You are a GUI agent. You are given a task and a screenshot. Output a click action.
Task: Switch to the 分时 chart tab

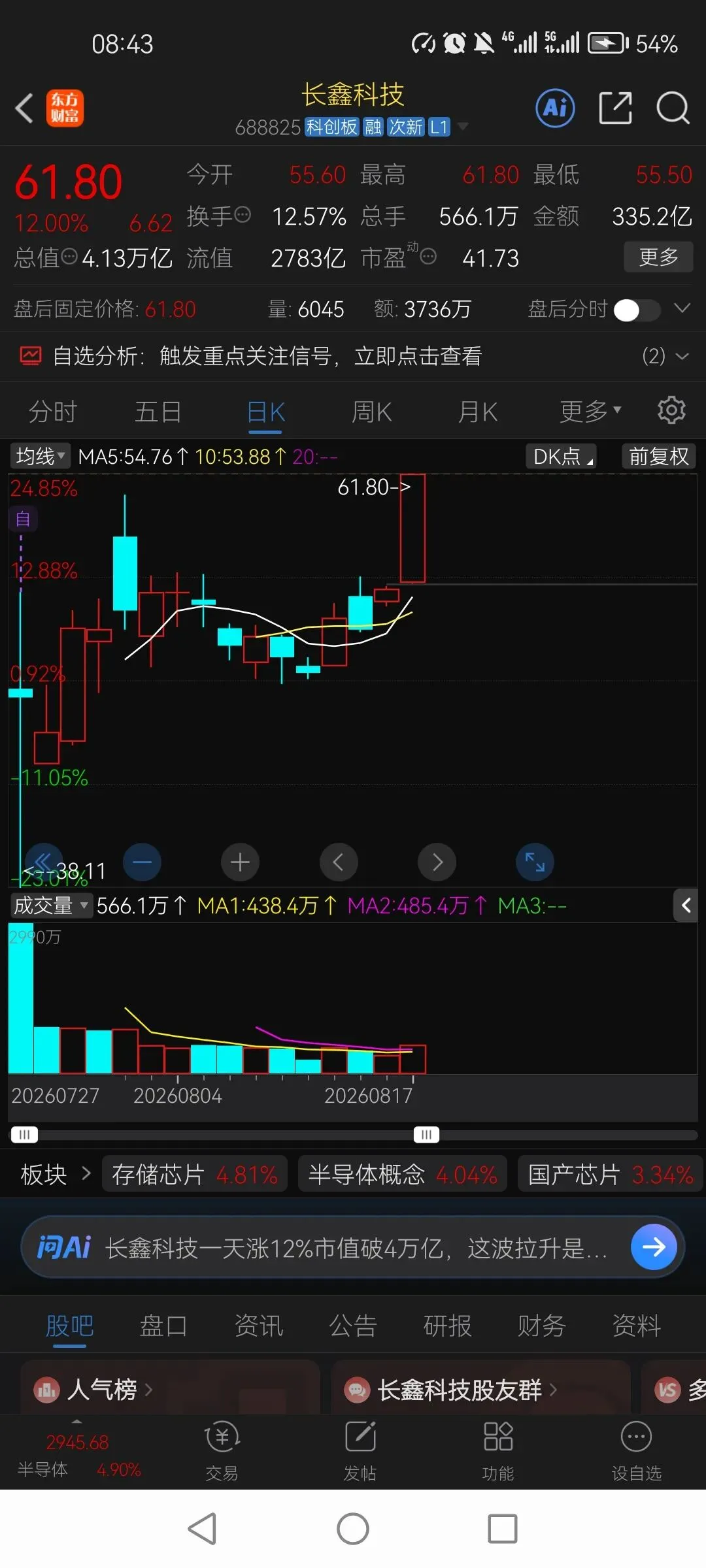point(53,412)
